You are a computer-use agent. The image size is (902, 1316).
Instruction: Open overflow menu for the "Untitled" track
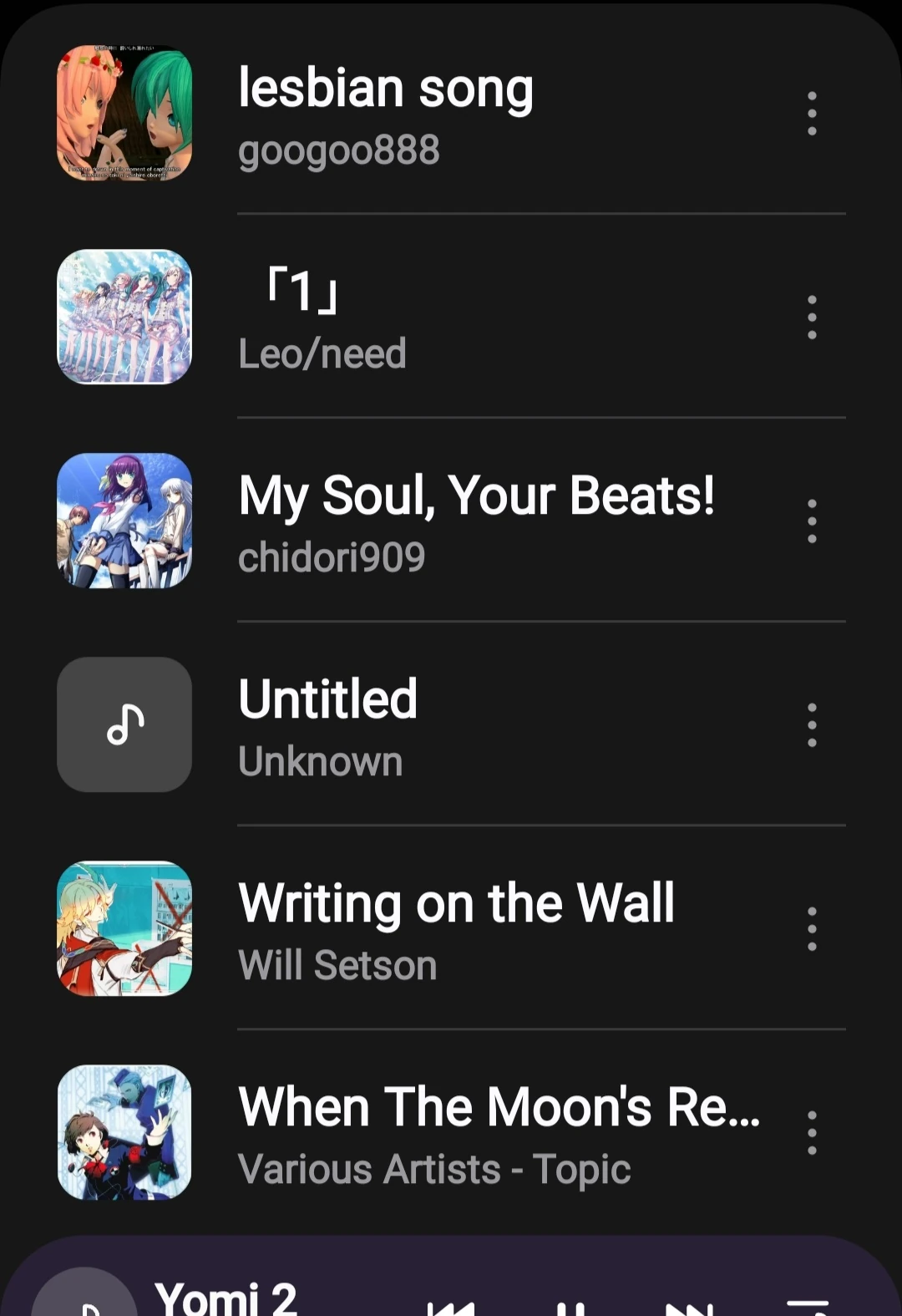[x=812, y=725]
